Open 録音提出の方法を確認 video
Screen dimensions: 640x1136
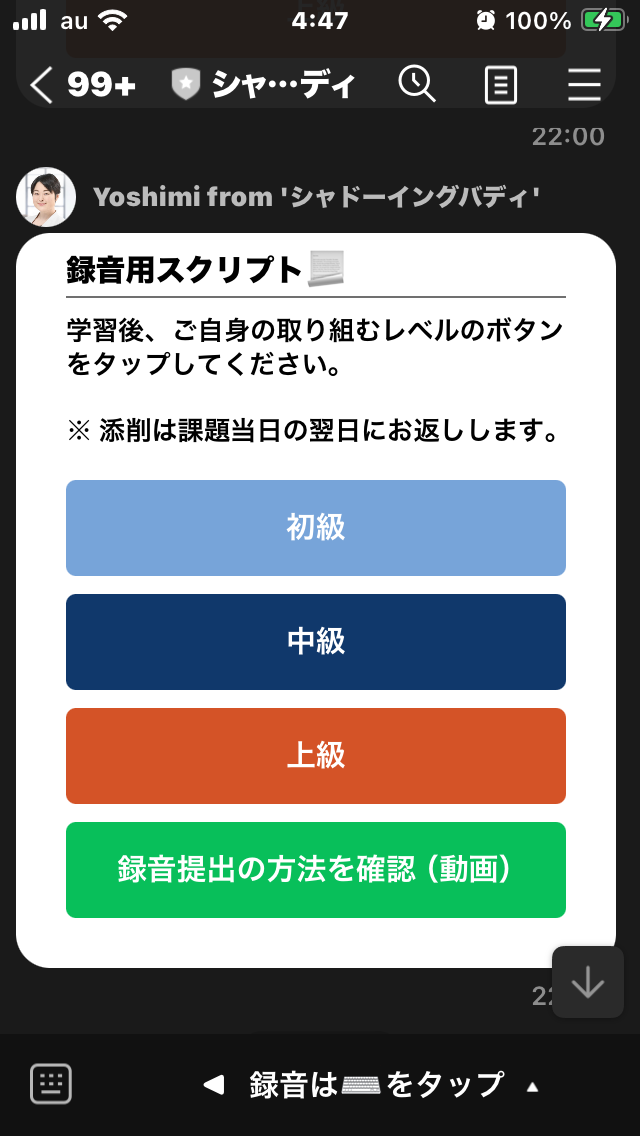click(x=316, y=870)
